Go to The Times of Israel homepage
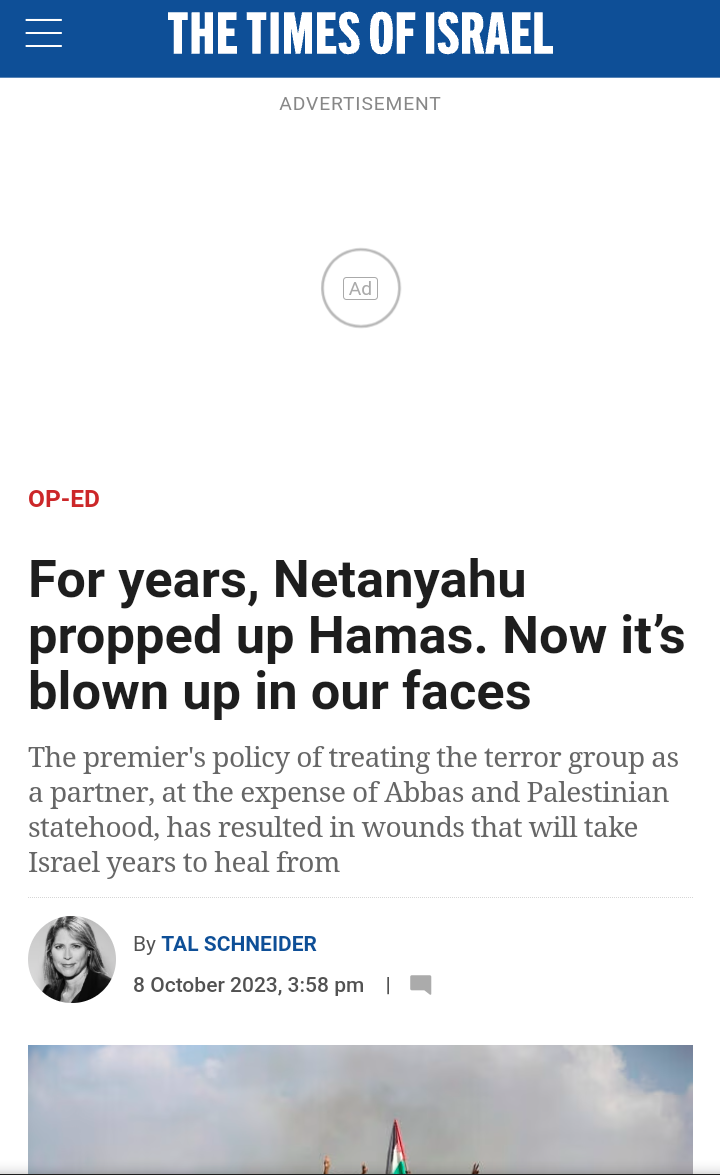720x1175 pixels. click(360, 34)
